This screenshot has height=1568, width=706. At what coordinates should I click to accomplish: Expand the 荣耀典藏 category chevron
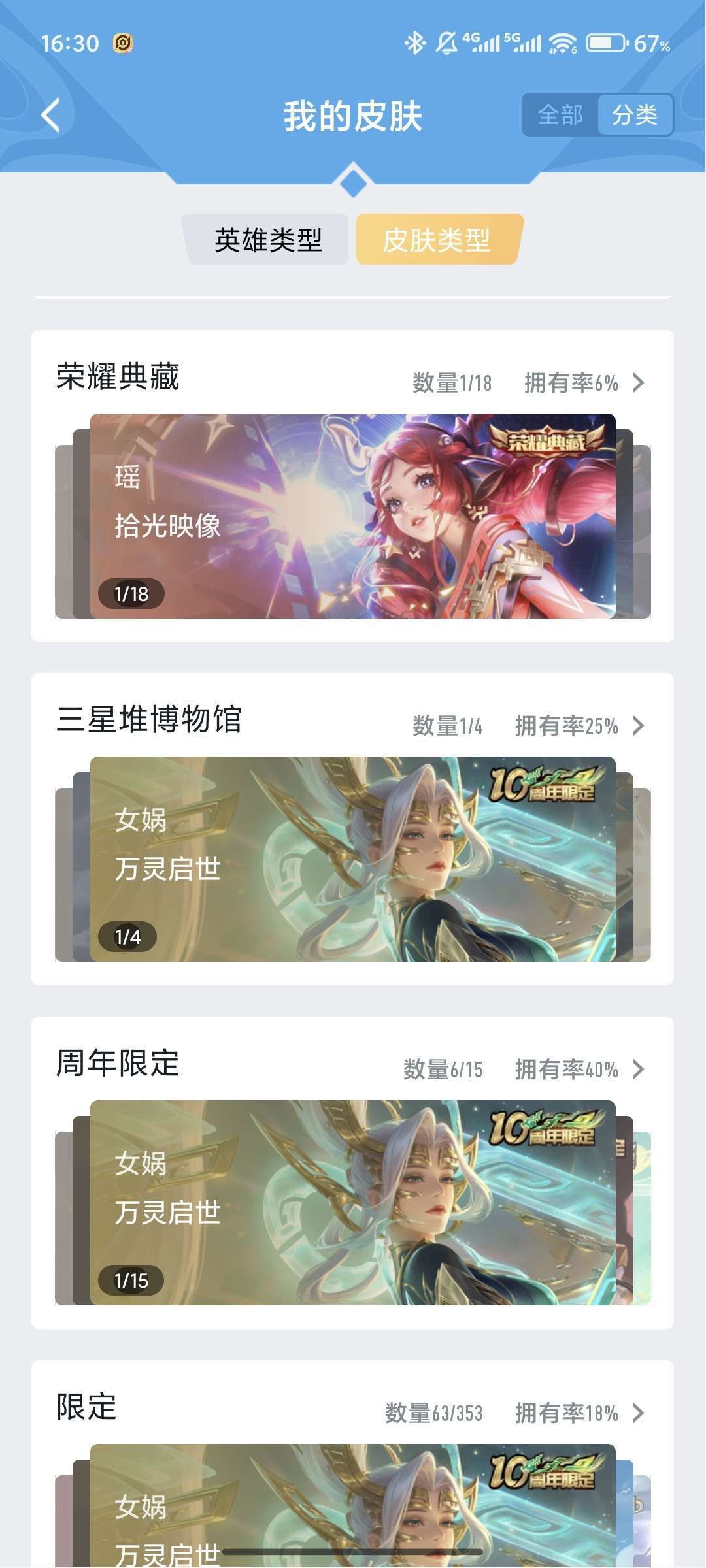tap(639, 382)
